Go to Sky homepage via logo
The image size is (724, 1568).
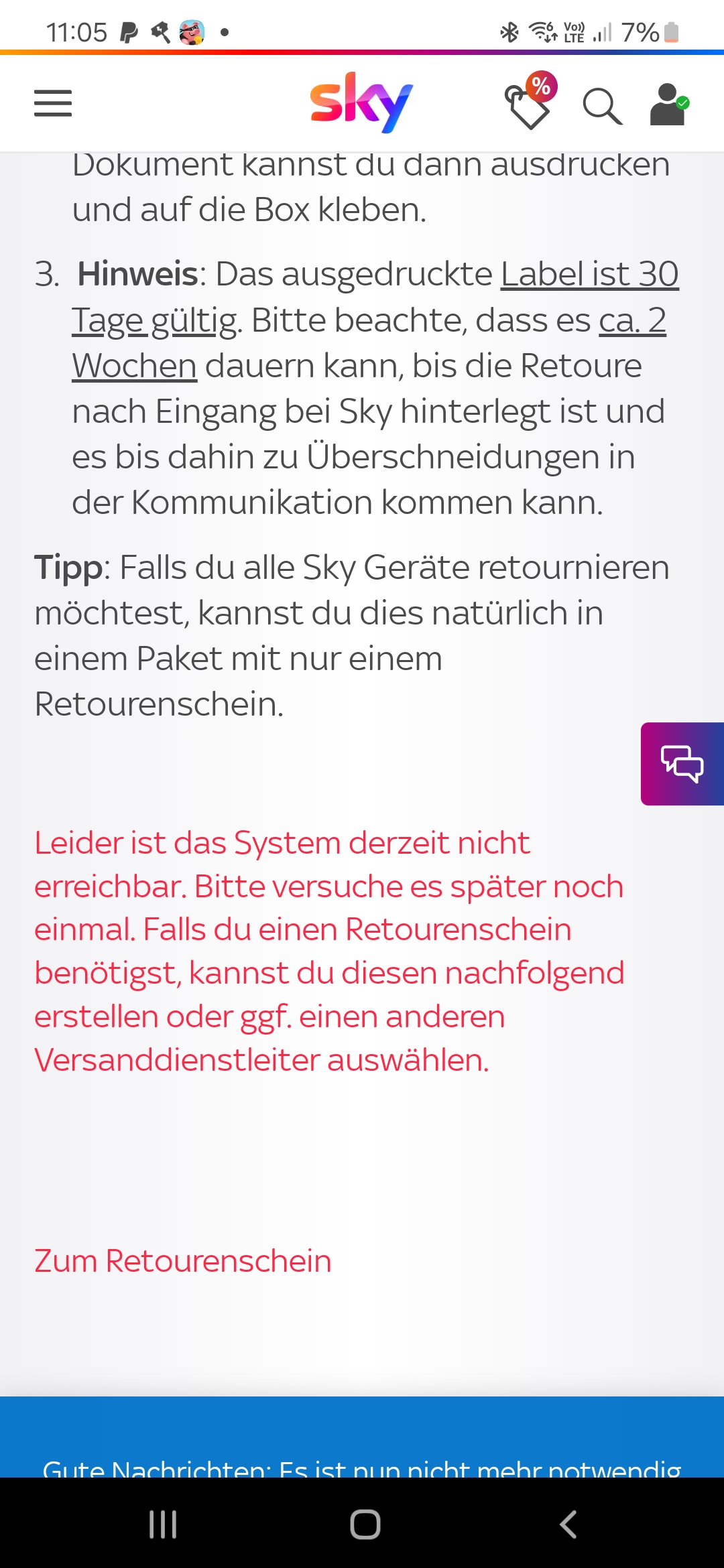[361, 103]
